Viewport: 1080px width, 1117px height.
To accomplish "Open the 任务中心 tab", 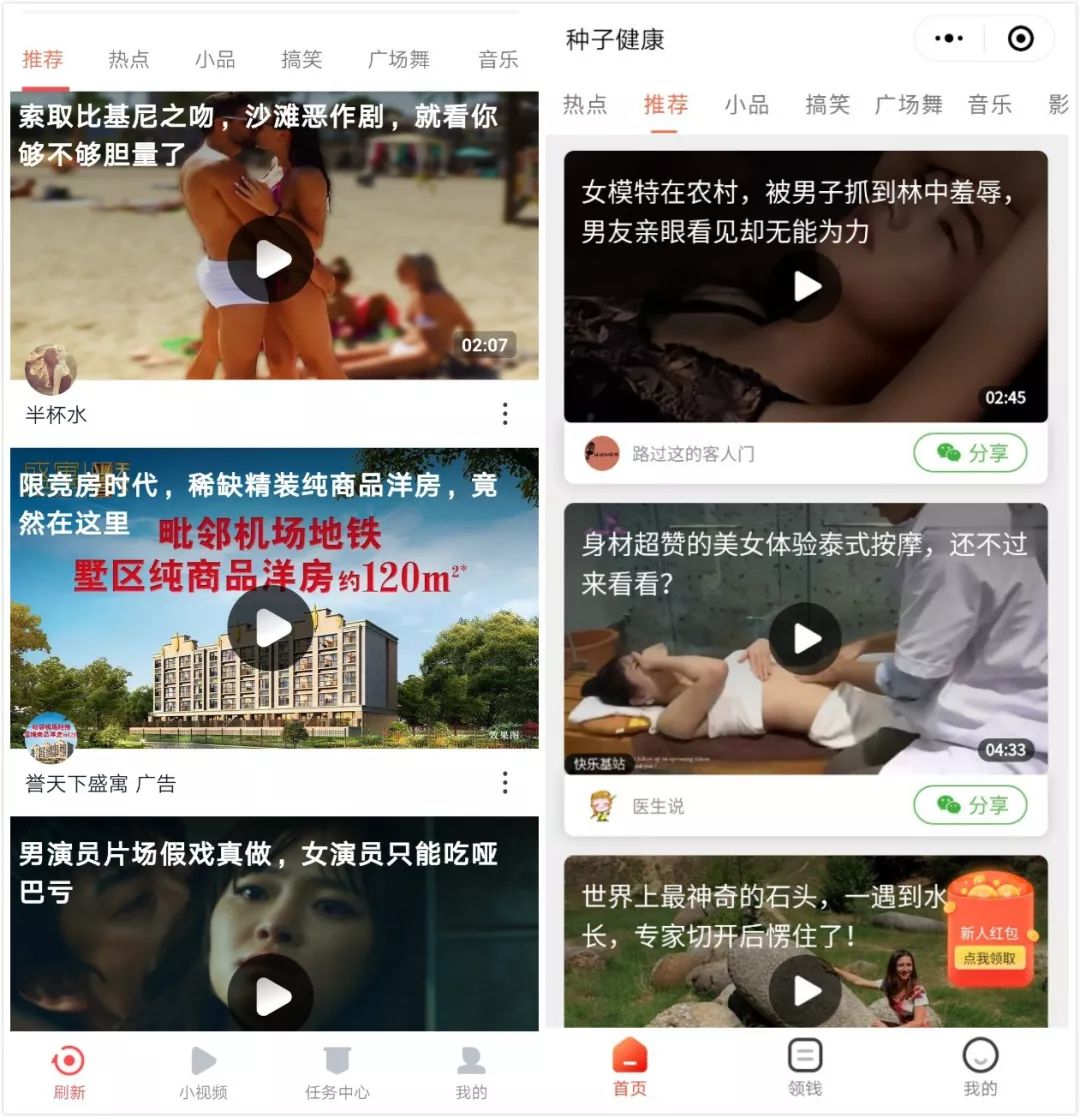I will point(337,1072).
